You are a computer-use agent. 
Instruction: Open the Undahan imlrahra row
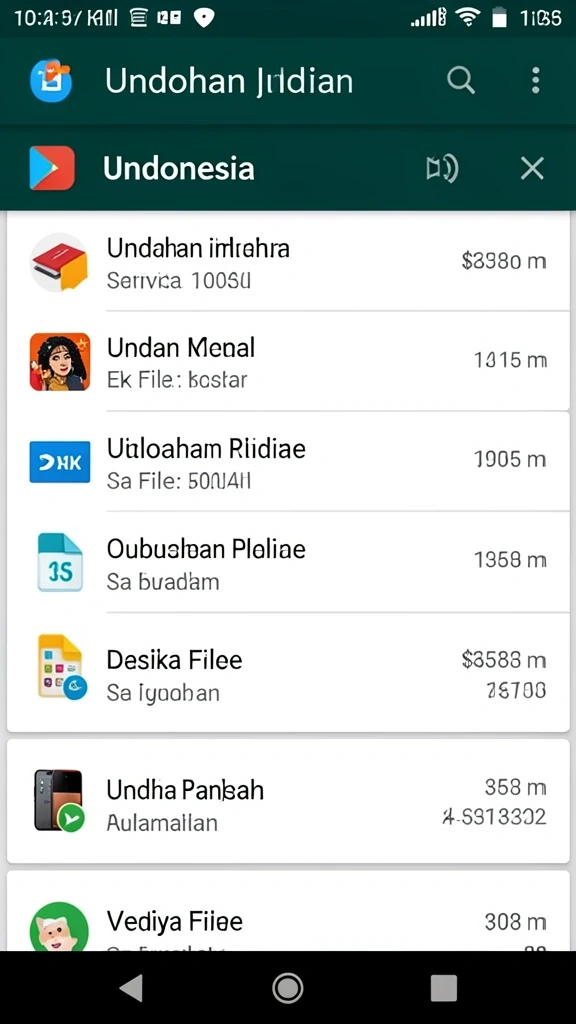288,263
